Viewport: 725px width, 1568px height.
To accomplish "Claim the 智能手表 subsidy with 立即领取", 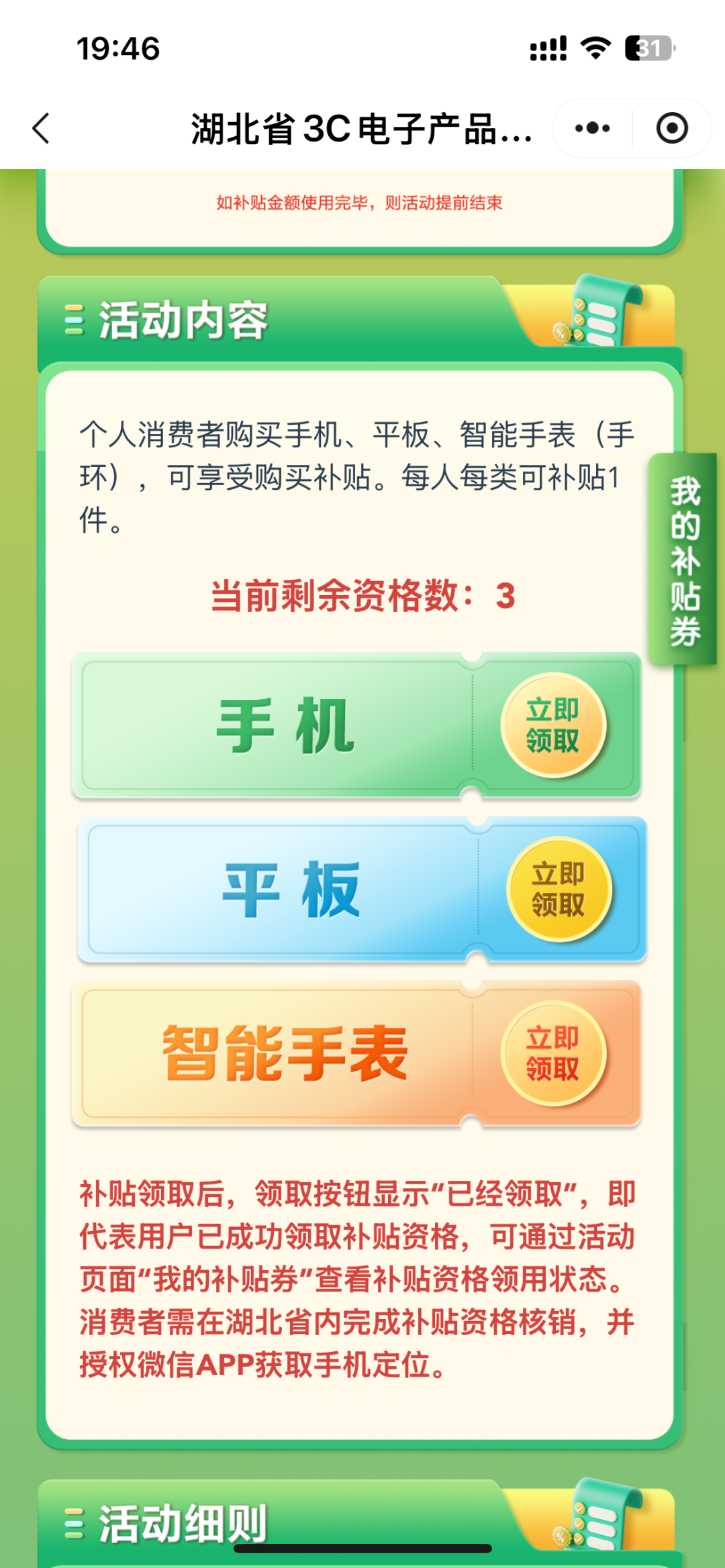I will [x=553, y=1054].
